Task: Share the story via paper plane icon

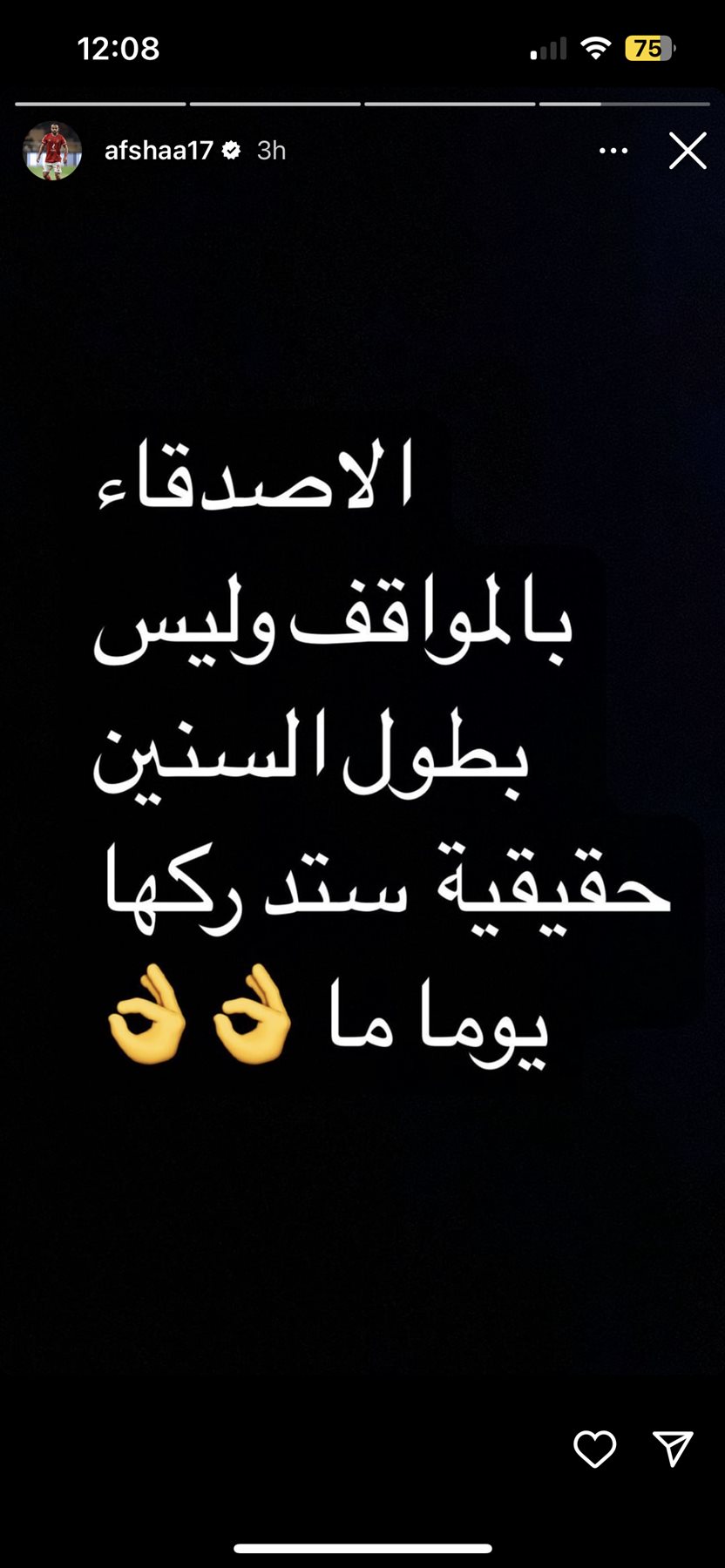Action: pos(673,1448)
